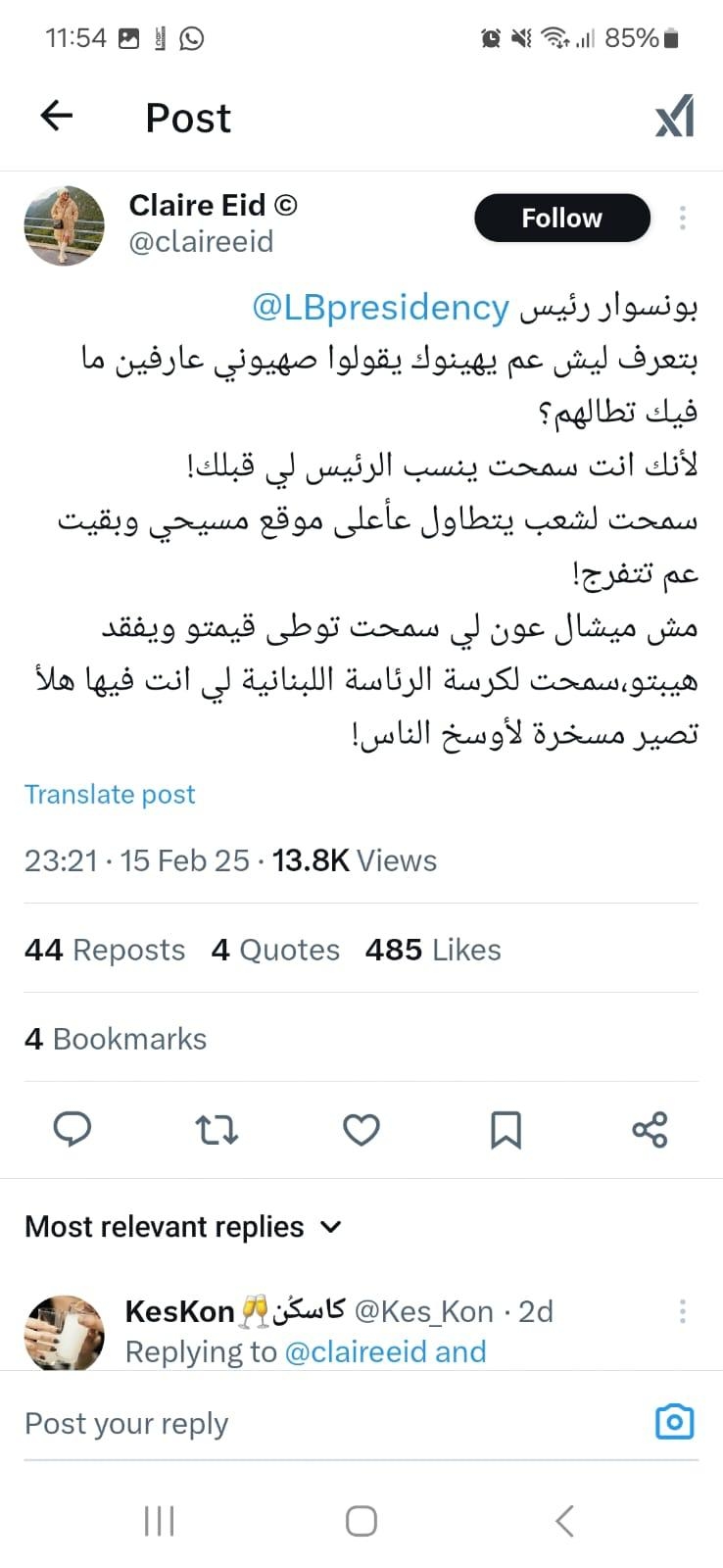The height and width of the screenshot is (1568, 723).
Task: Expand the Most relevant replies sorting menu
Action: [331, 1226]
